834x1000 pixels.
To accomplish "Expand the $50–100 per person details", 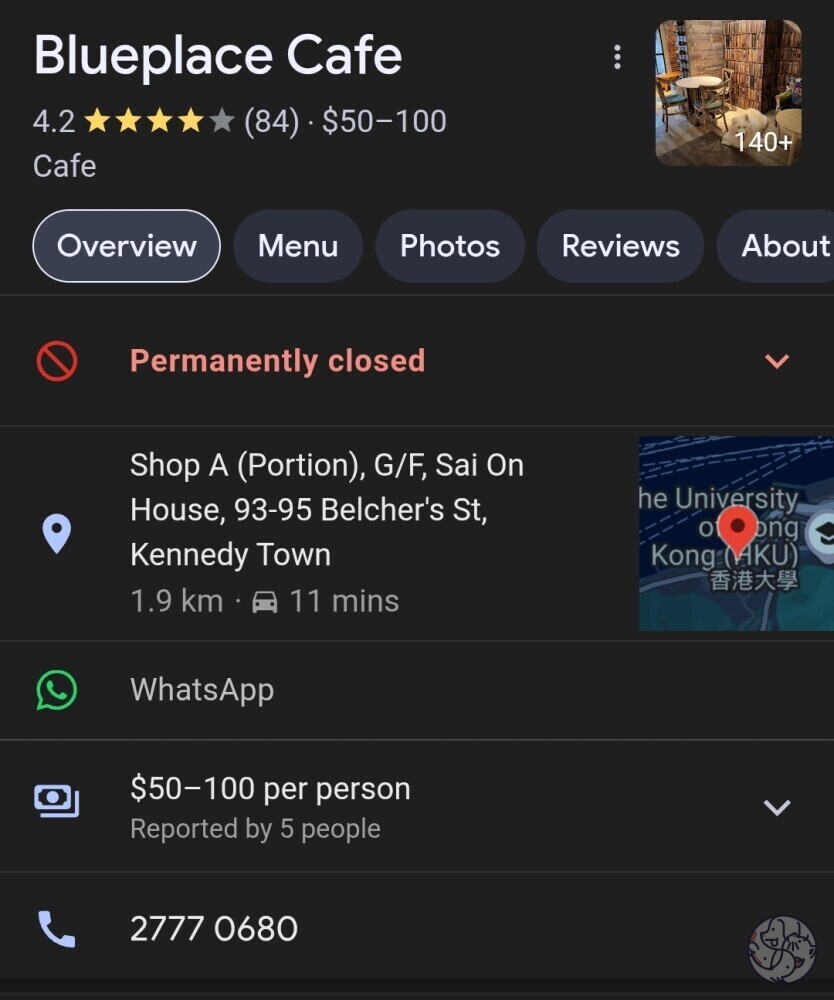I will point(417,806).
